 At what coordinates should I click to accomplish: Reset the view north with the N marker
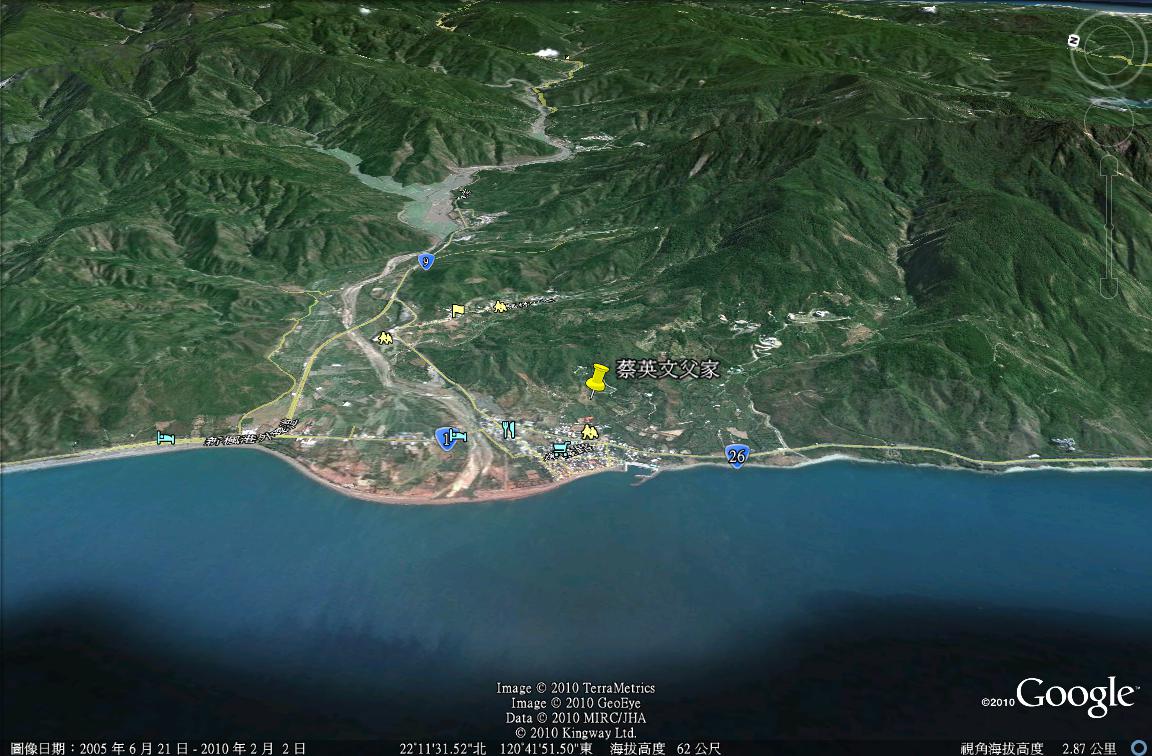(x=1073, y=41)
